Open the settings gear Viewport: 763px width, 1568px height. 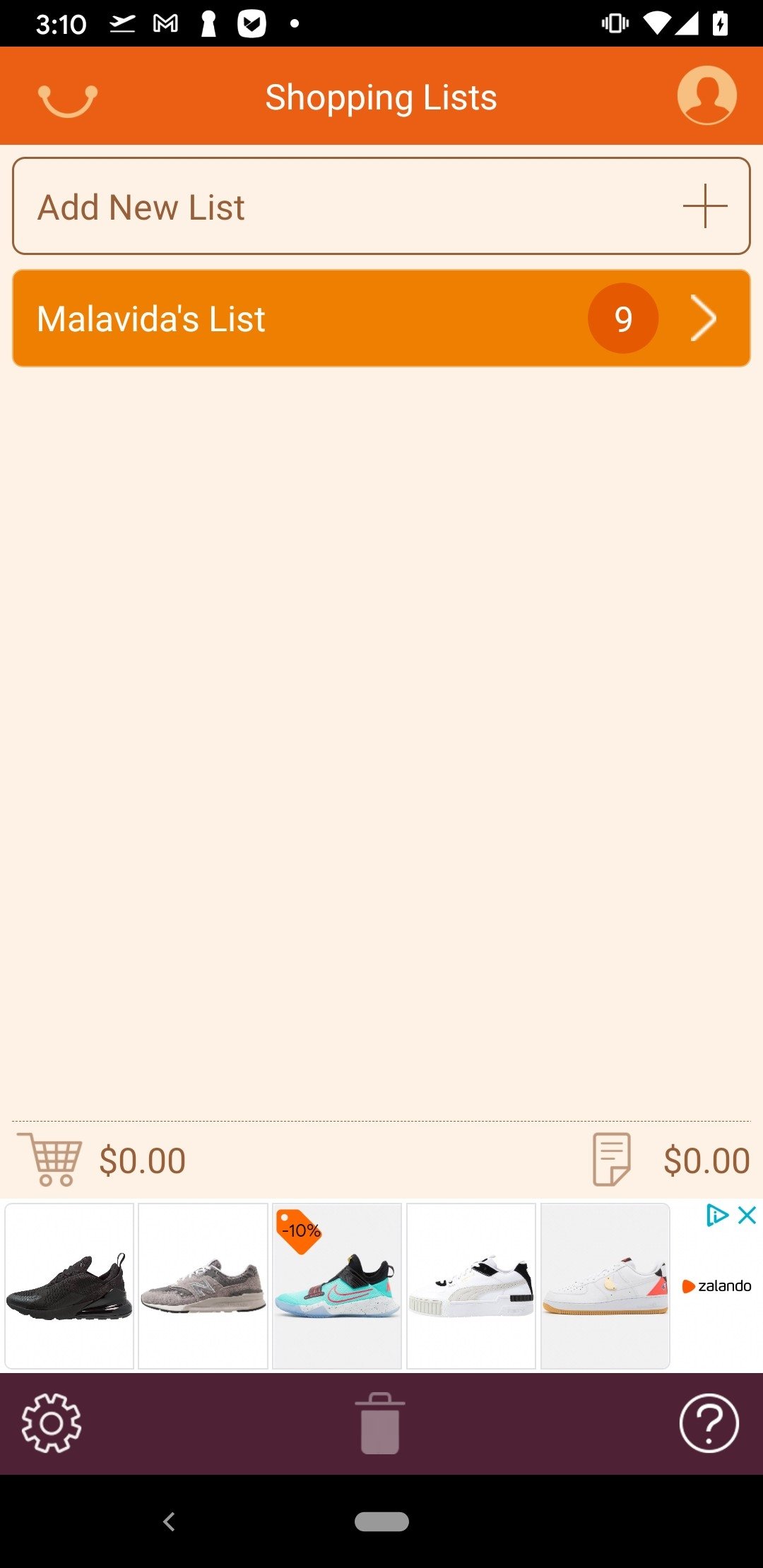point(51,1423)
